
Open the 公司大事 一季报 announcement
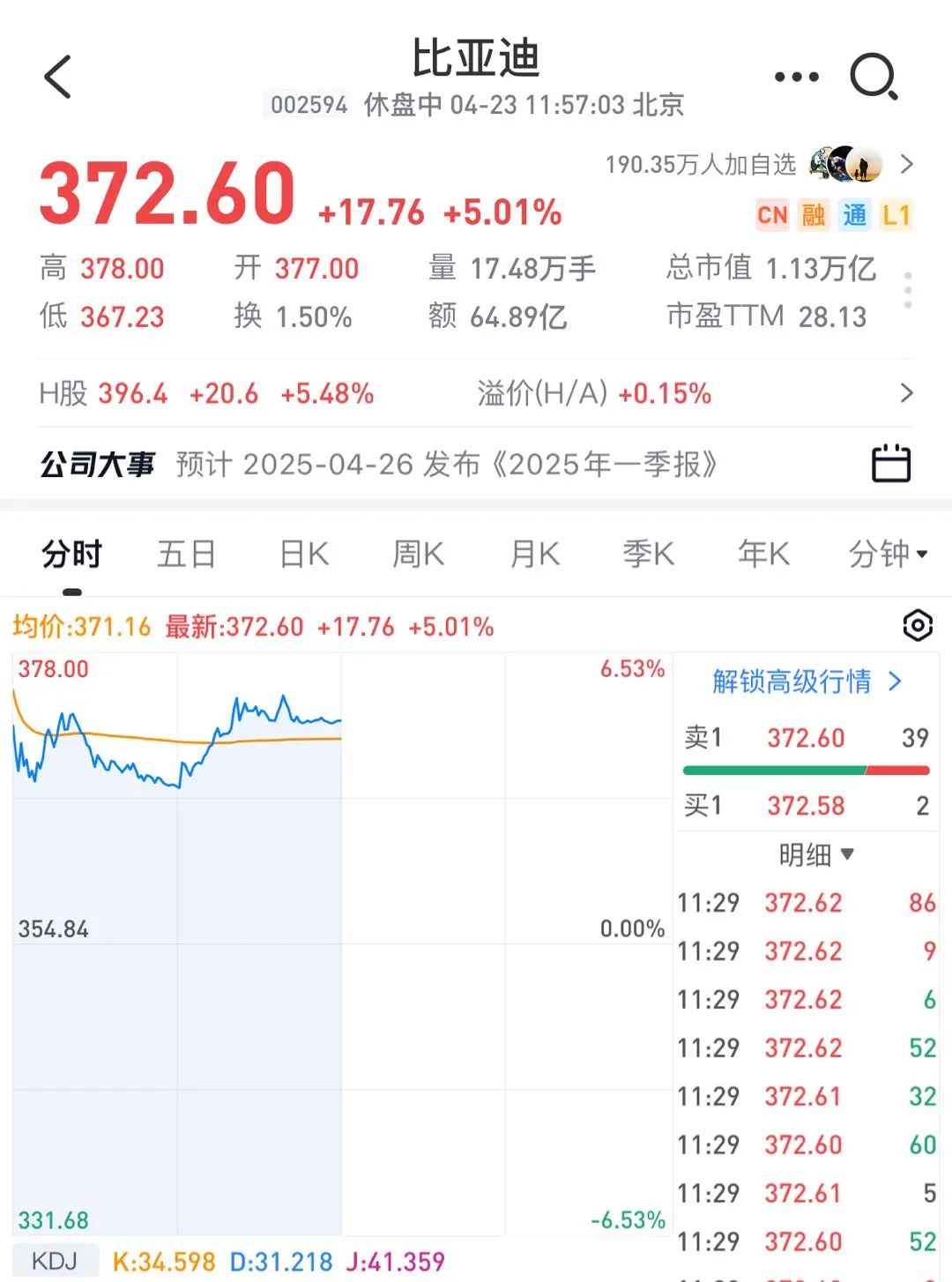[x=446, y=464]
